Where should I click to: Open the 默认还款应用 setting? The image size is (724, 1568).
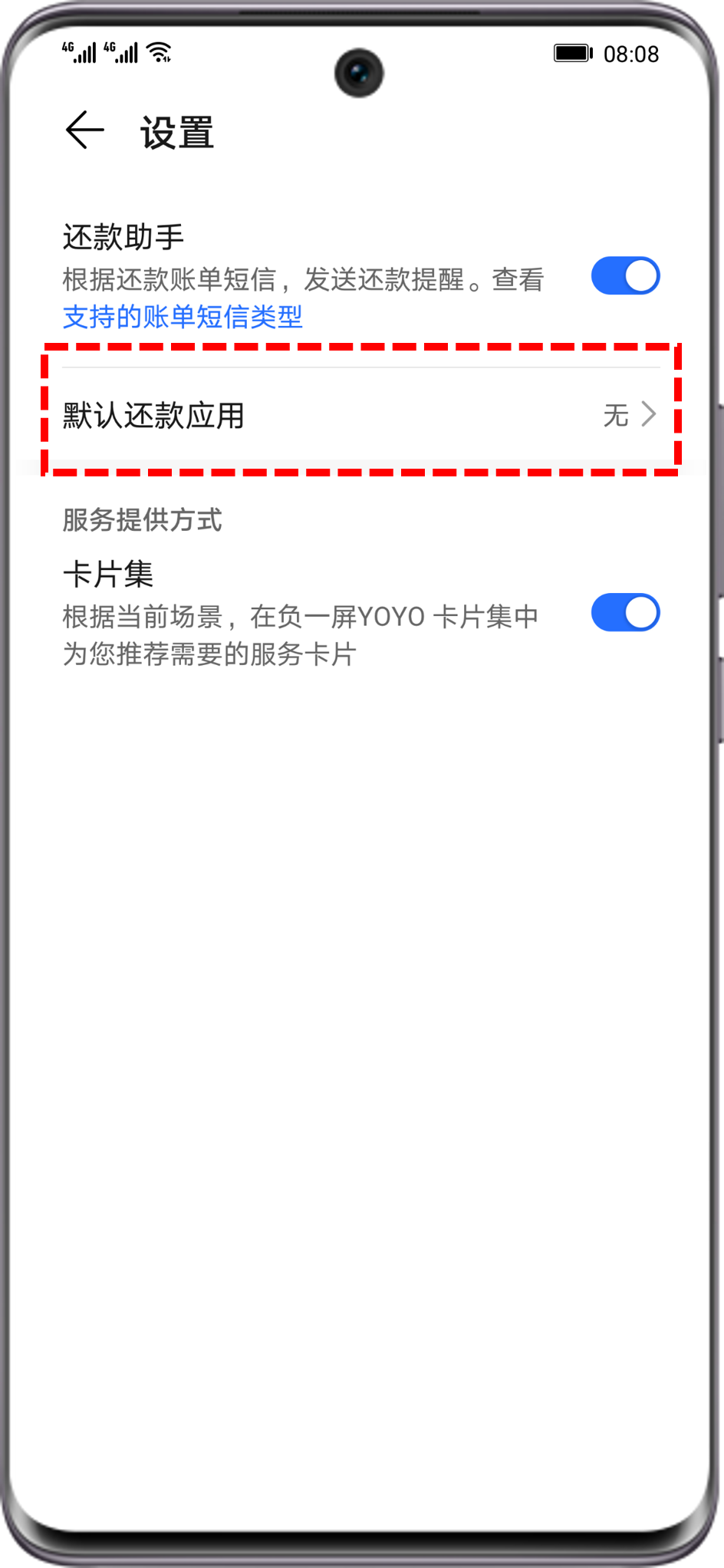click(x=360, y=415)
